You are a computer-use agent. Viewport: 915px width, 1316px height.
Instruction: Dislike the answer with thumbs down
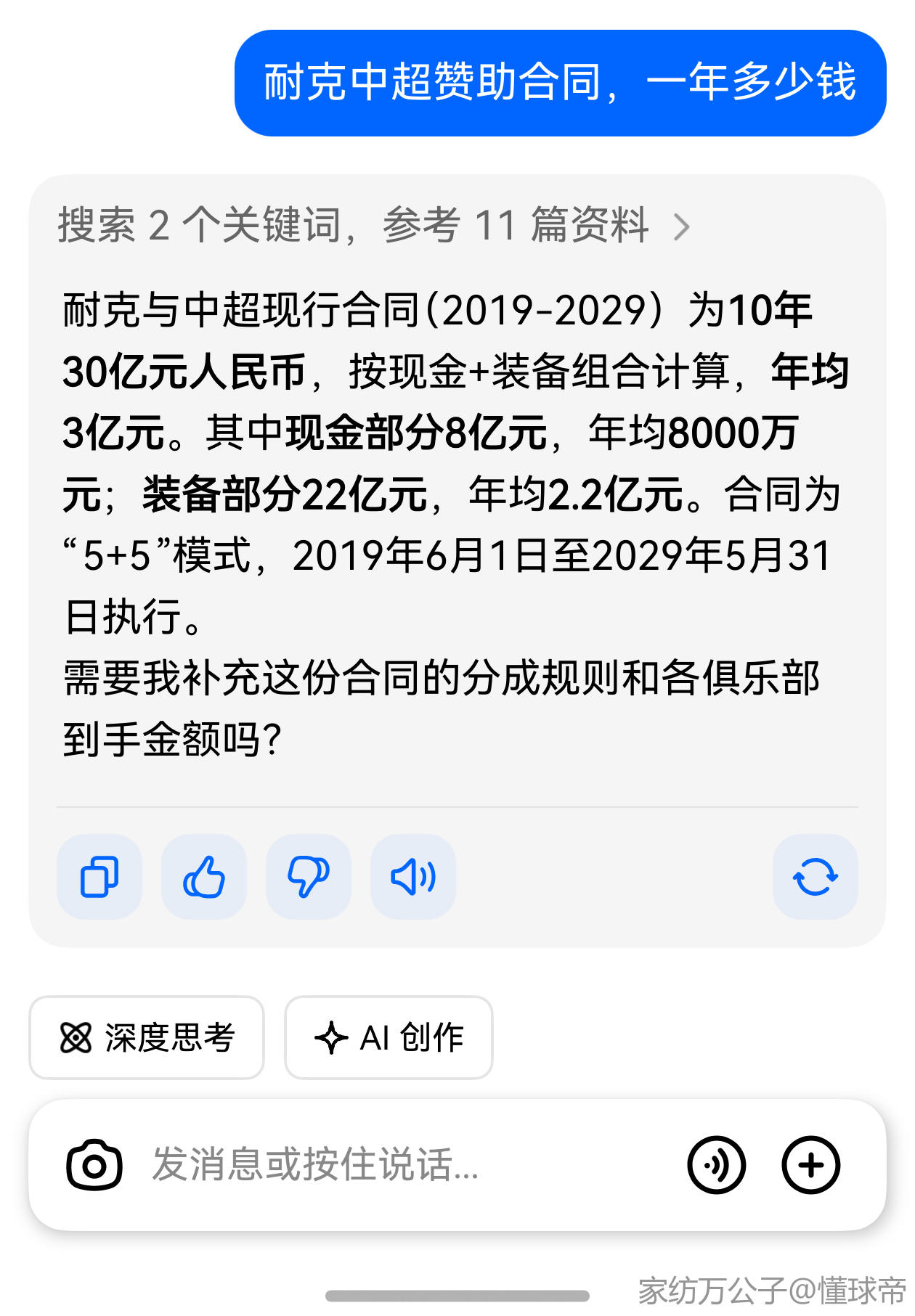(x=309, y=877)
